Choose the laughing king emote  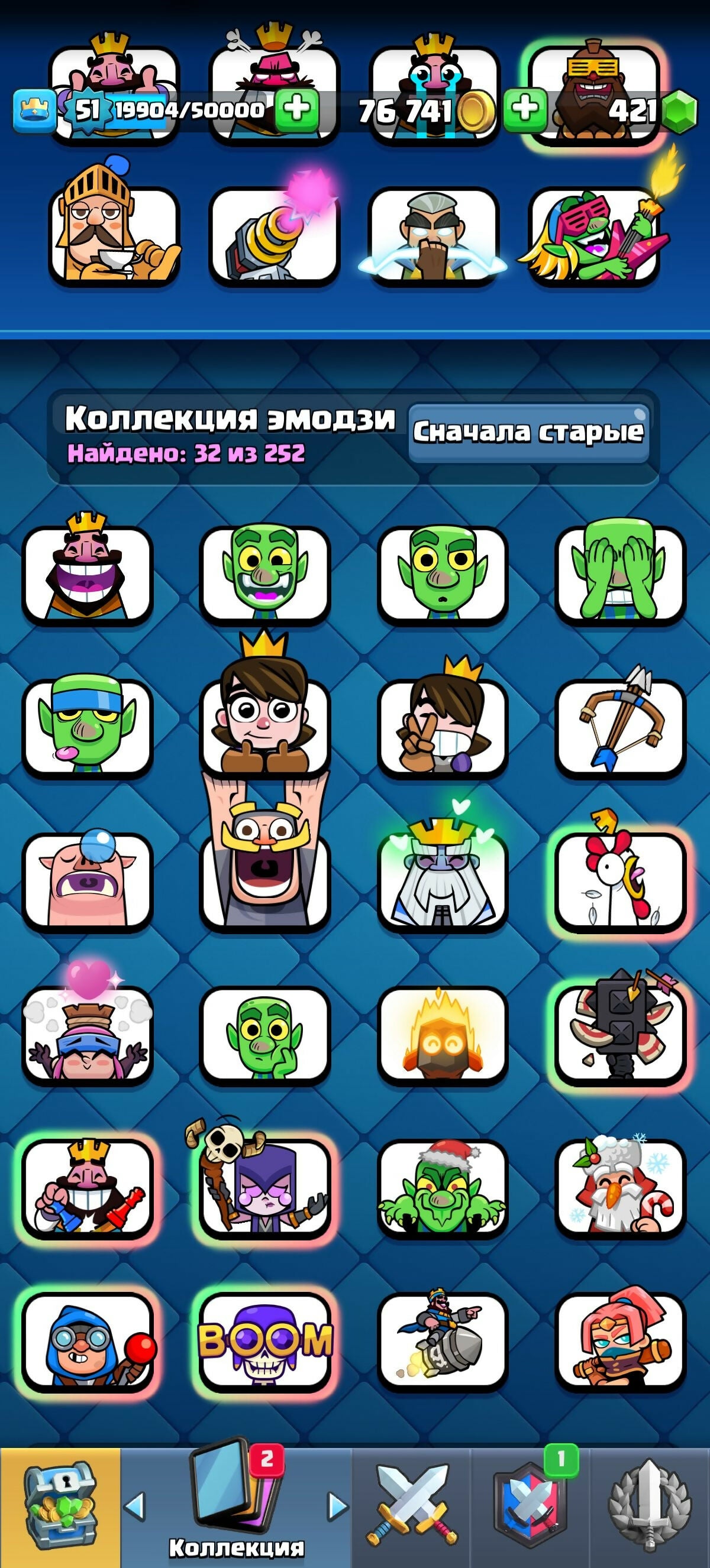(x=87, y=574)
